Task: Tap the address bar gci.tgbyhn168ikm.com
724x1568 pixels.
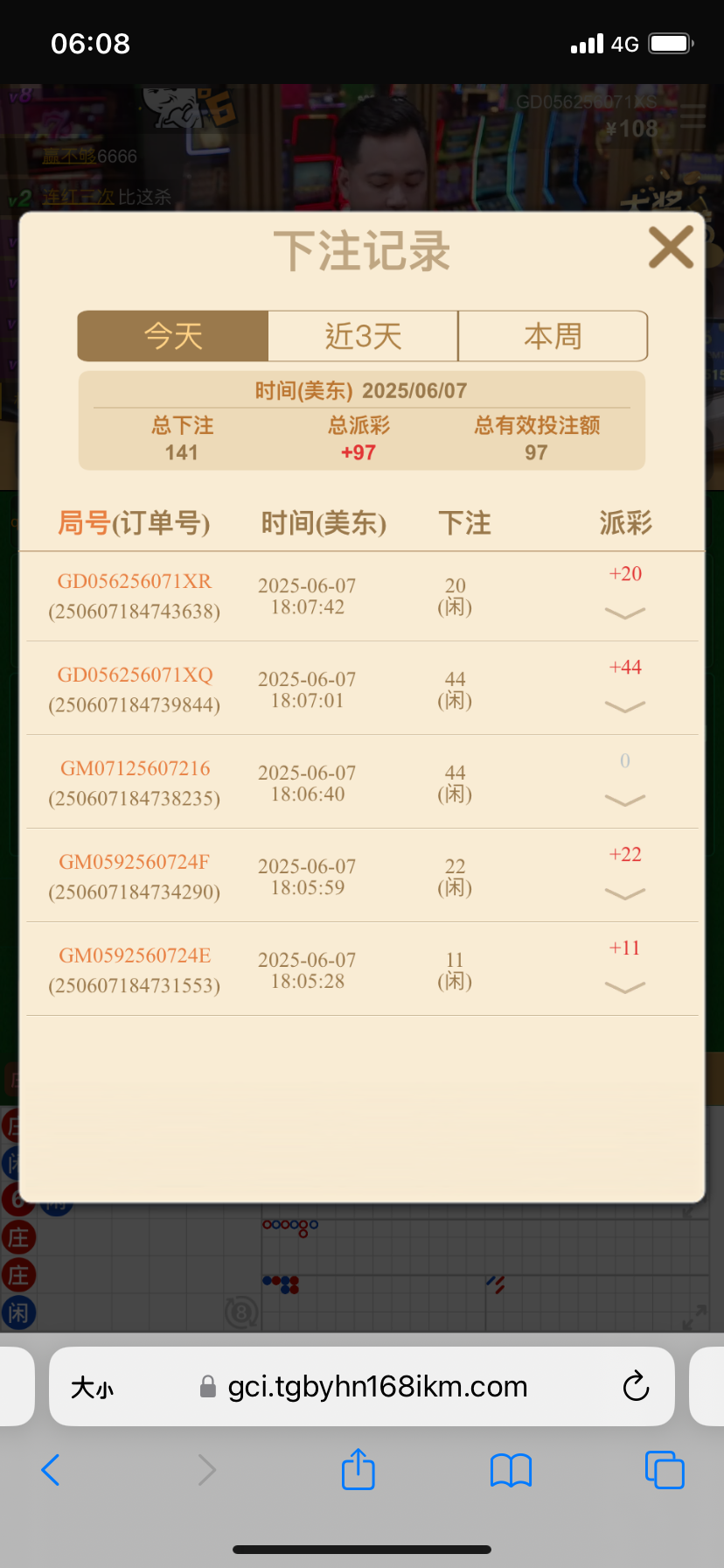Action: coord(377,1386)
